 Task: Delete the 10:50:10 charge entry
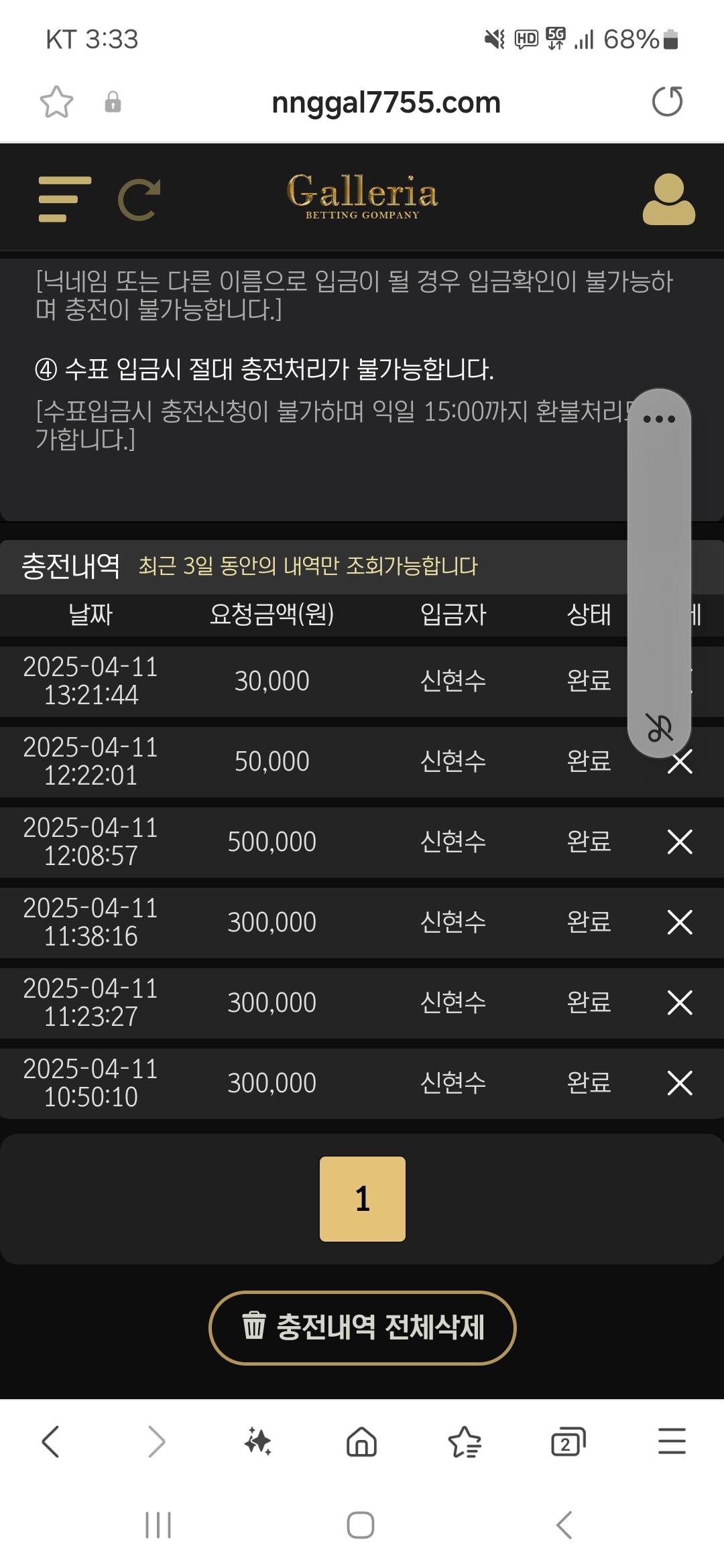click(680, 1084)
